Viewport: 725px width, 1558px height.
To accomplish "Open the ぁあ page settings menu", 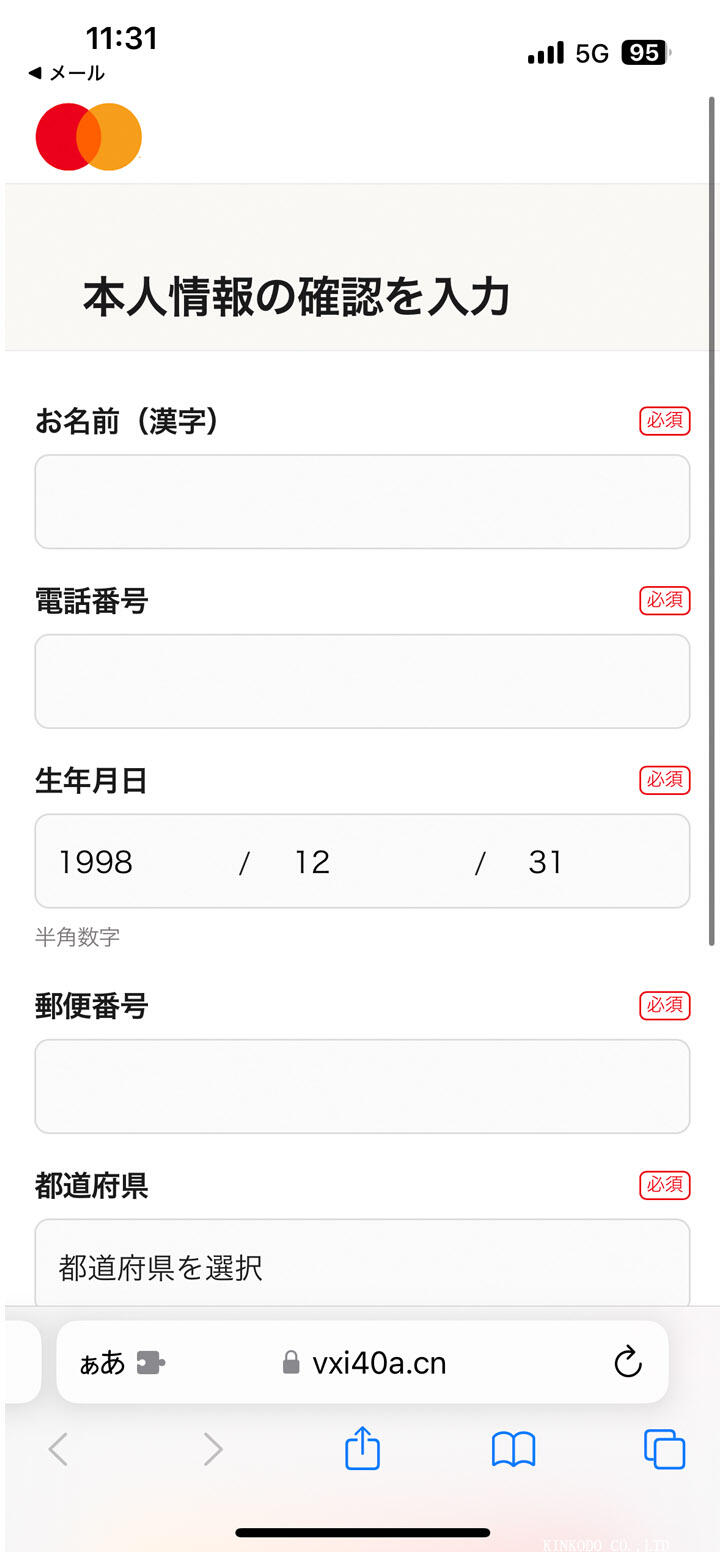I will (x=103, y=1363).
